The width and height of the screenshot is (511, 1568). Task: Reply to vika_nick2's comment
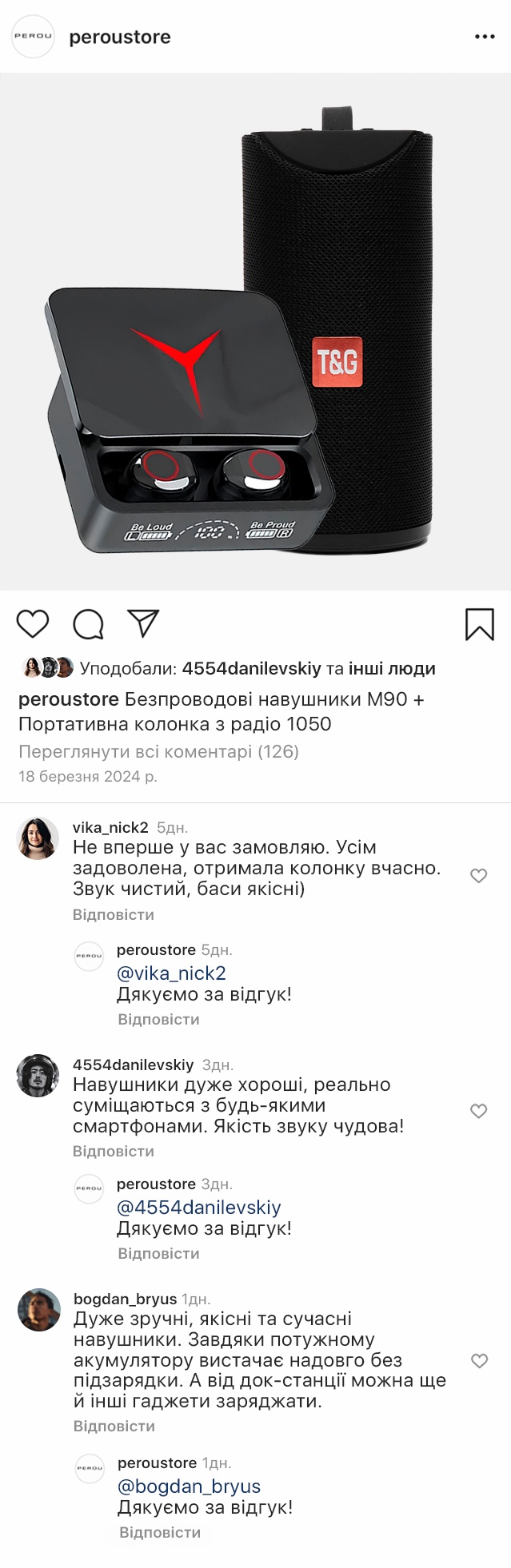(x=113, y=914)
